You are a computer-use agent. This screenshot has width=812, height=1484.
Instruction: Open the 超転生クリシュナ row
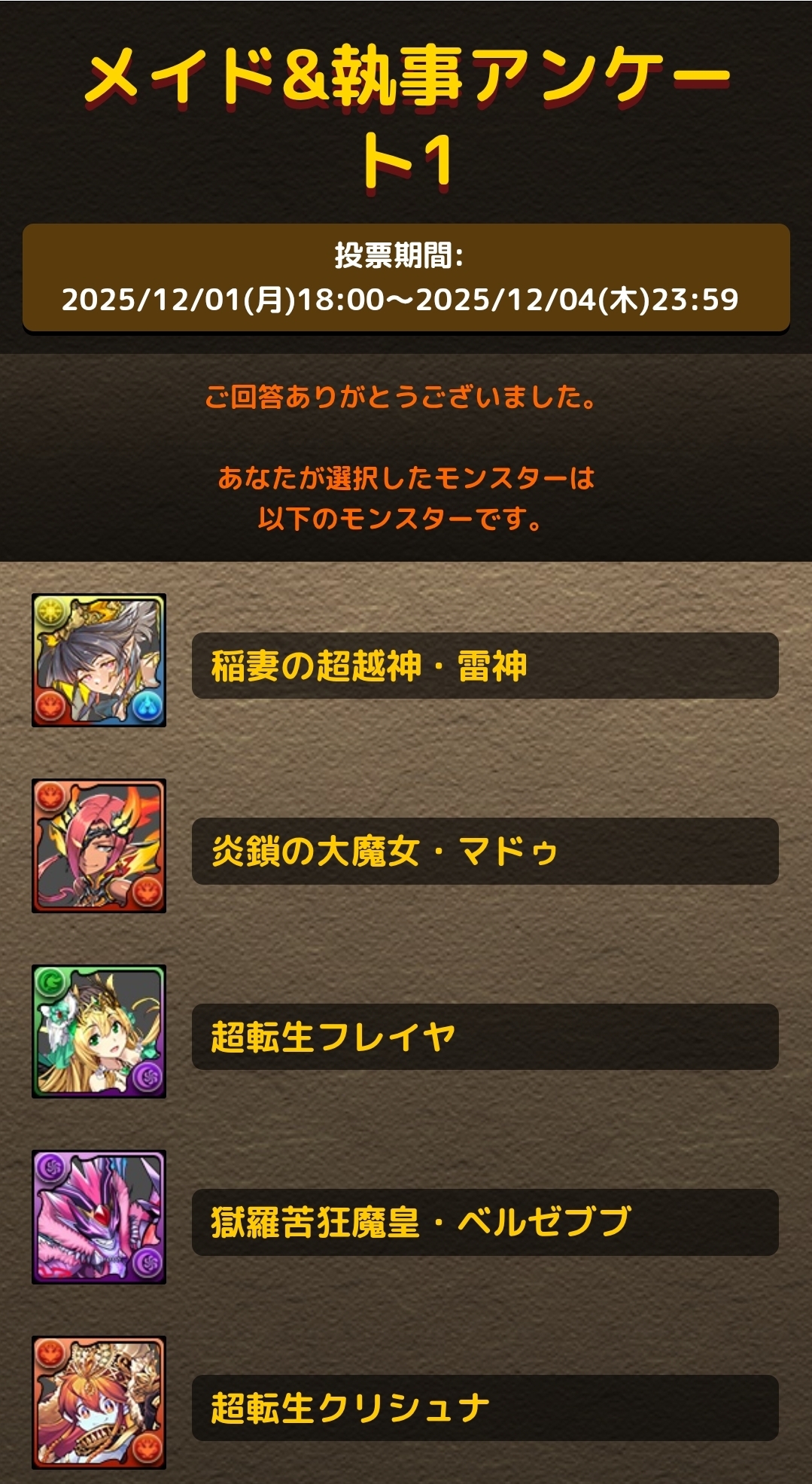click(485, 1407)
